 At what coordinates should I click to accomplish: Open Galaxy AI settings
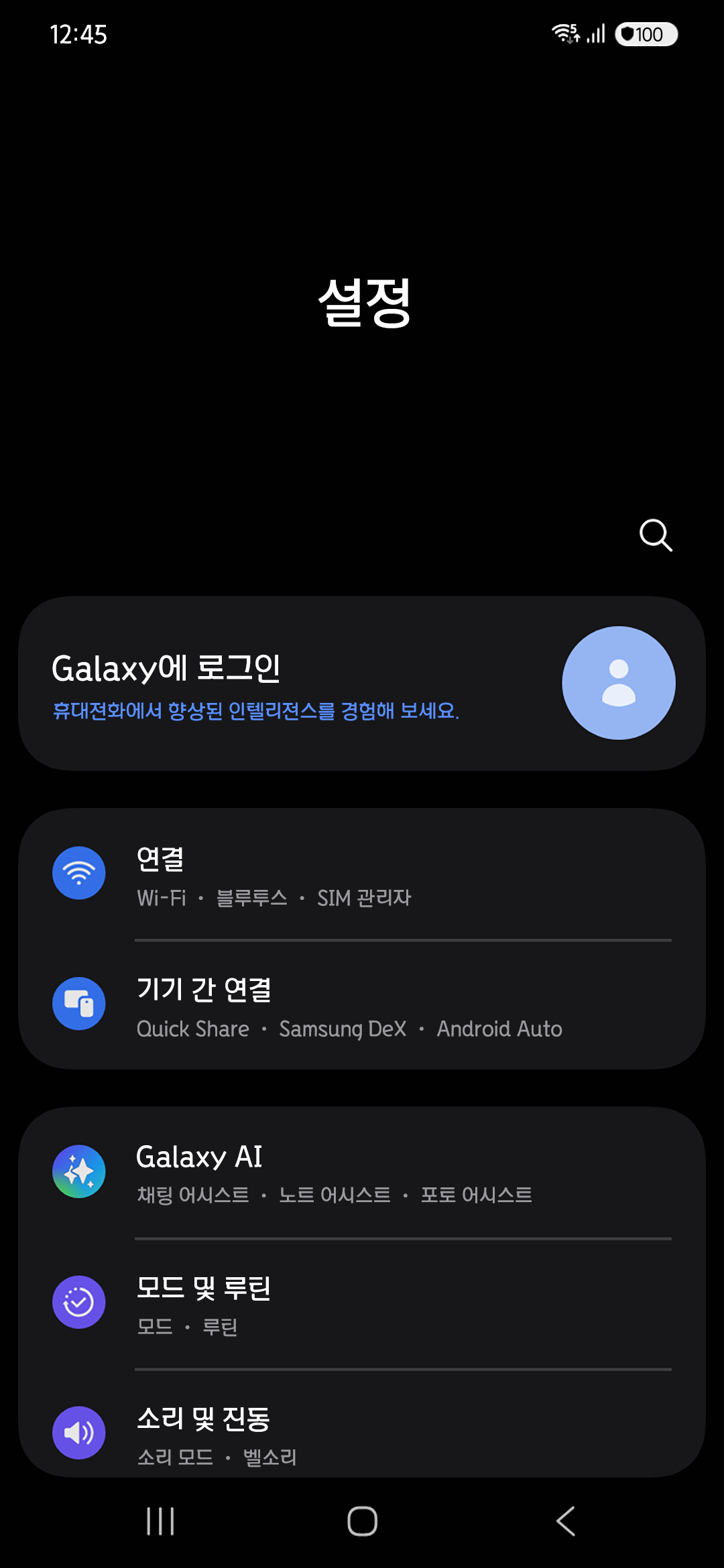[x=362, y=1173]
